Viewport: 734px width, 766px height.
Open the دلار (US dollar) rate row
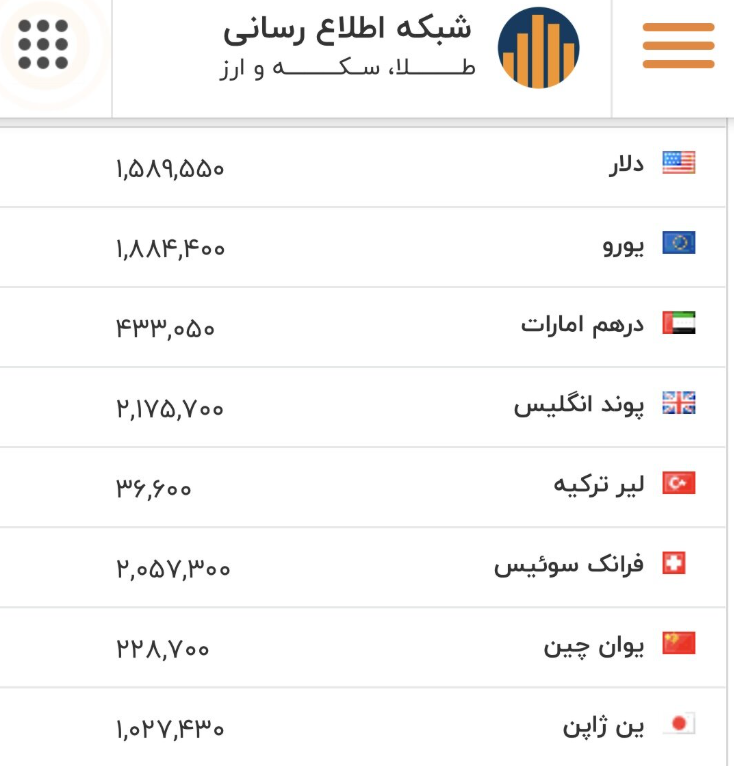point(363,168)
